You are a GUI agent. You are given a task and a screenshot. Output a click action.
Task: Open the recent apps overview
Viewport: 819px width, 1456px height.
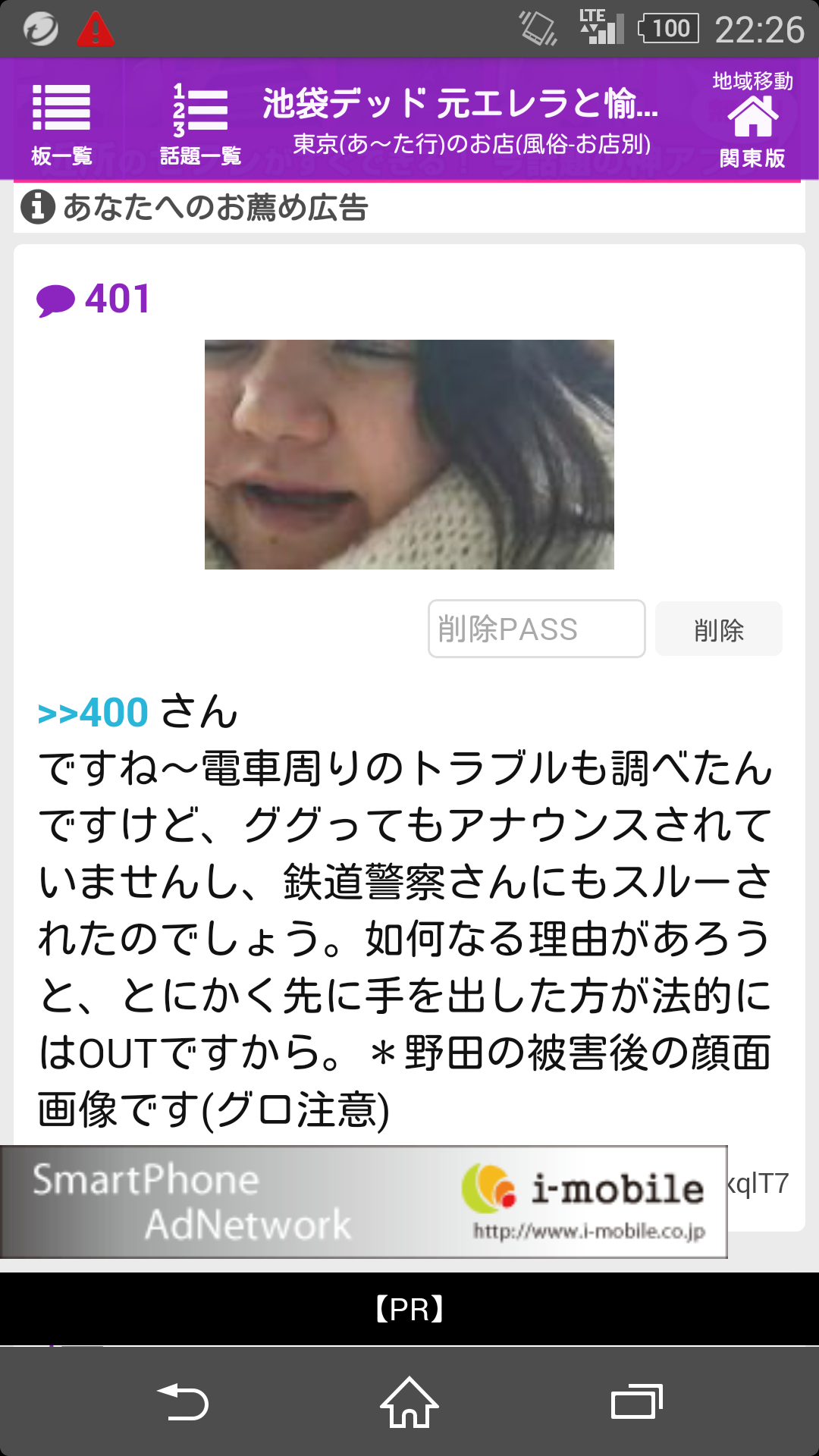click(636, 1402)
